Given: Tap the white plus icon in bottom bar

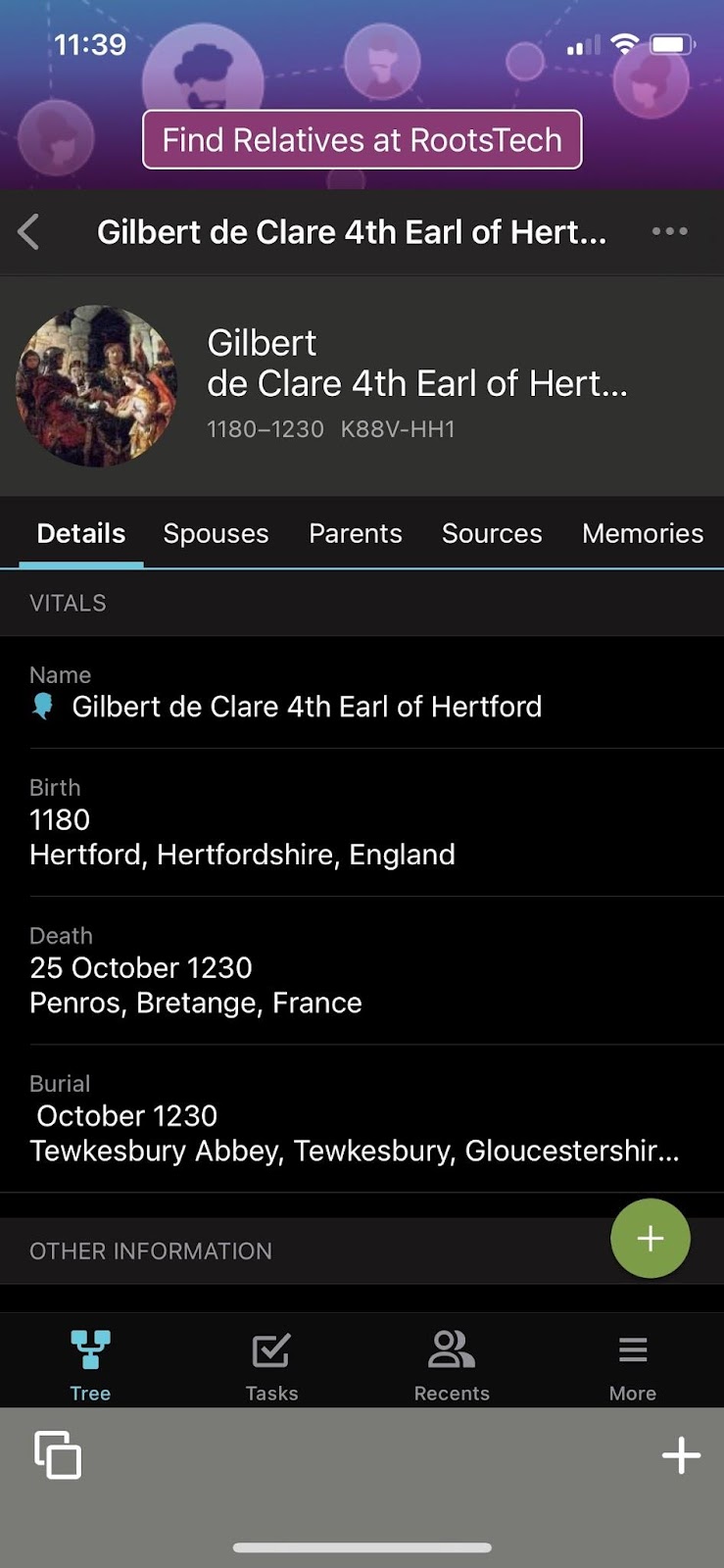Looking at the screenshot, I should pyautogui.click(x=681, y=1455).
